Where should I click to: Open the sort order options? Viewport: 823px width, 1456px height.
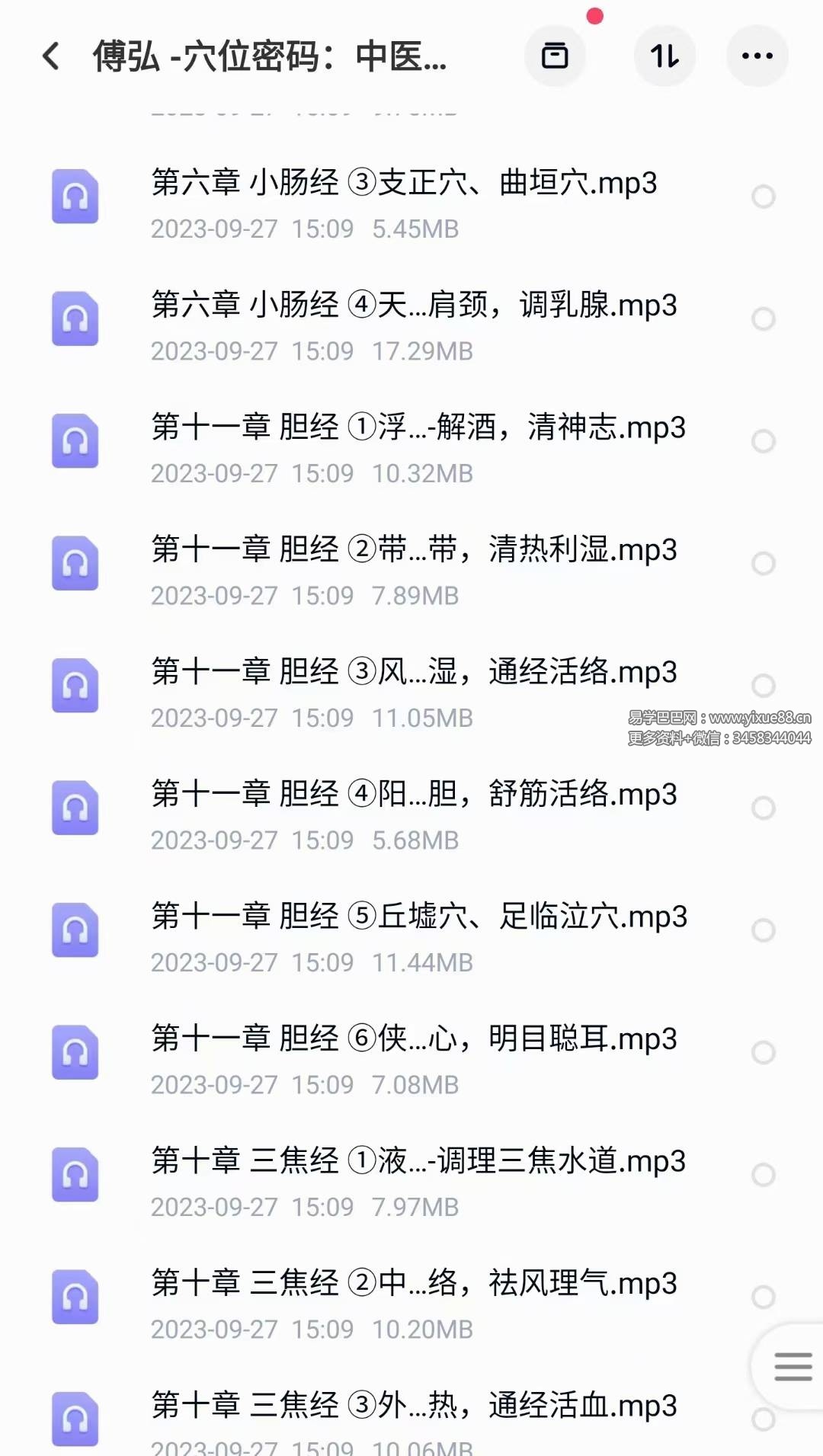click(x=664, y=56)
